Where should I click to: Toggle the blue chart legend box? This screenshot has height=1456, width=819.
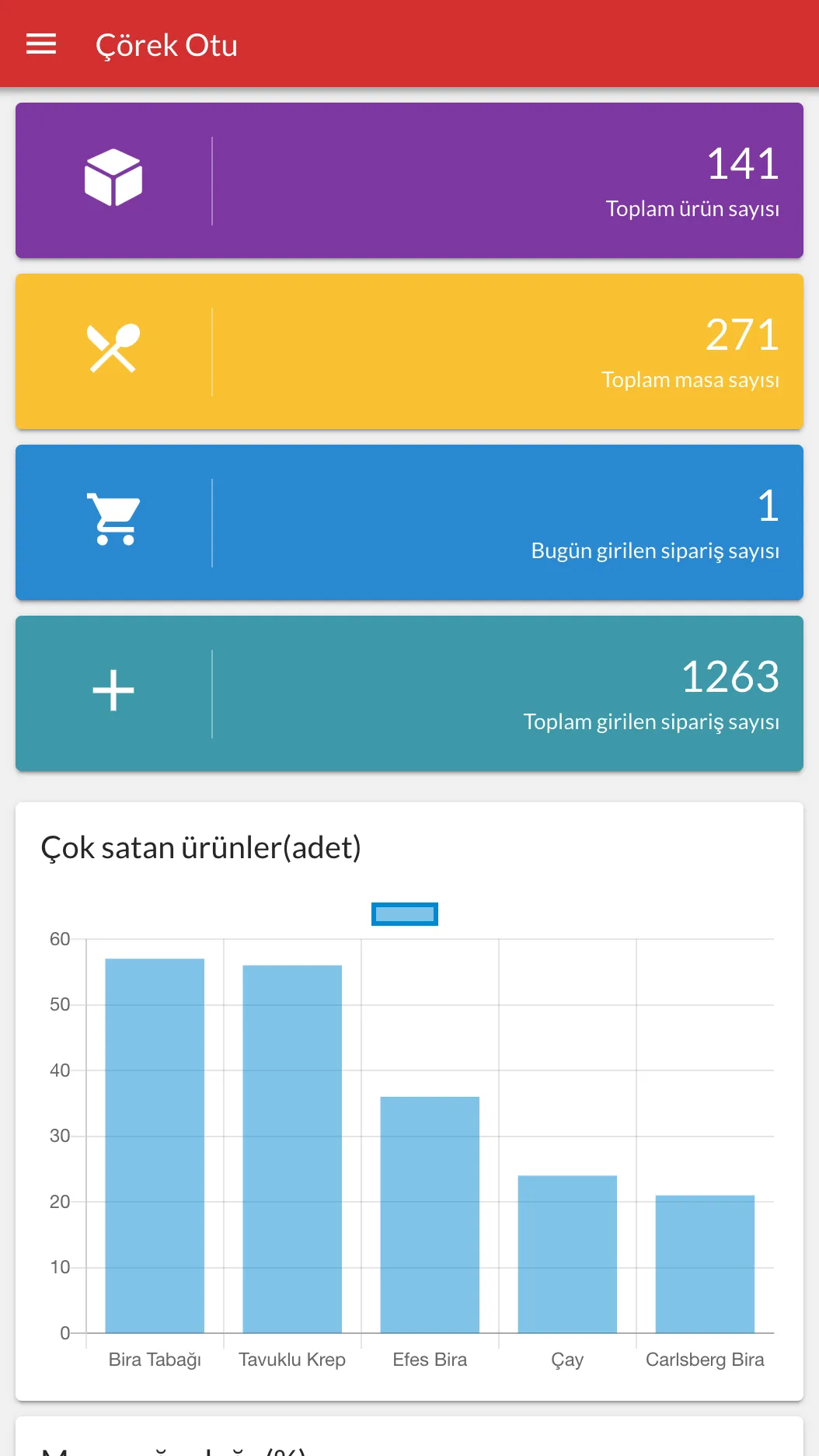point(404,914)
